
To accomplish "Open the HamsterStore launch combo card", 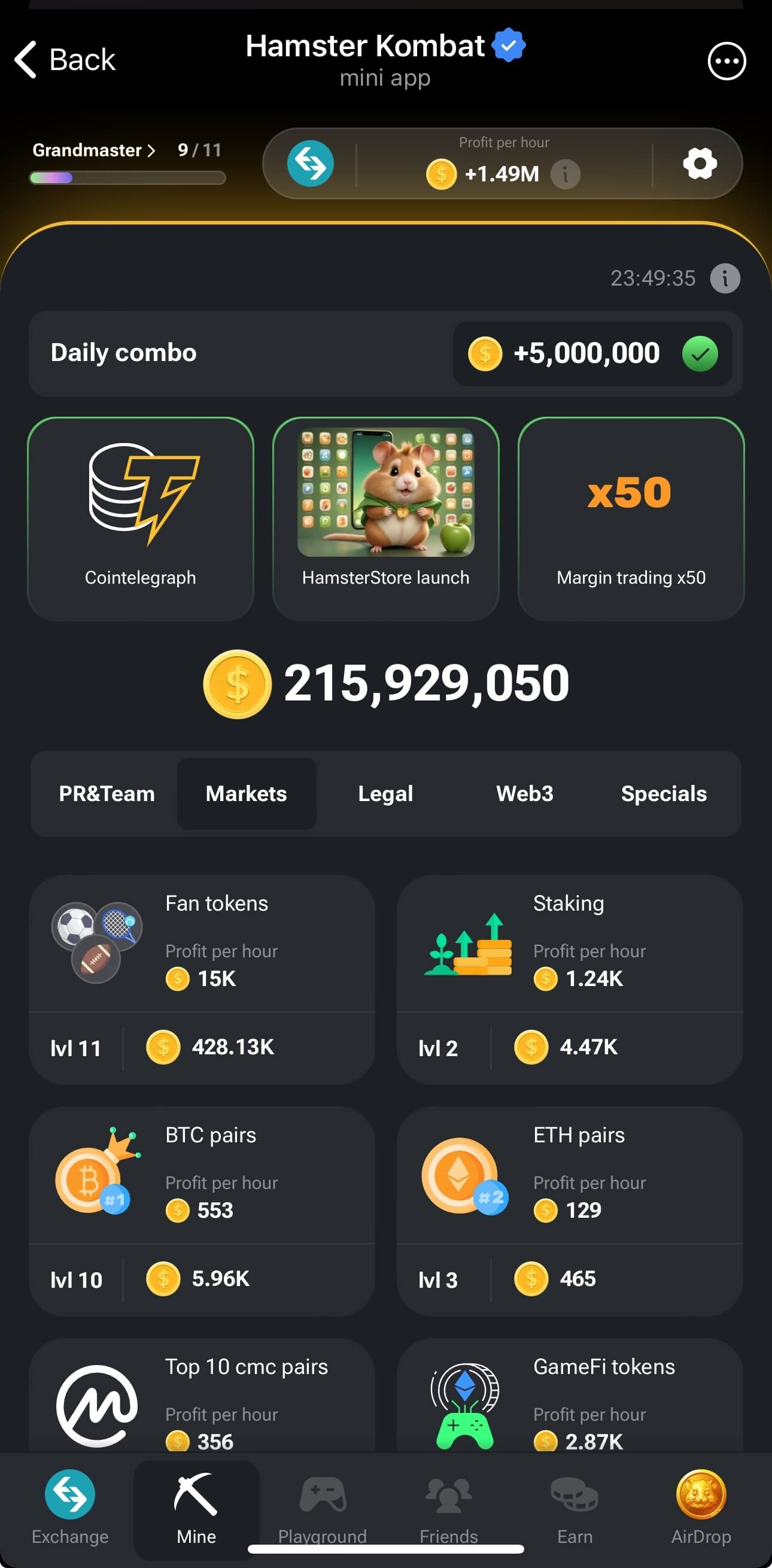I will pyautogui.click(x=385, y=518).
